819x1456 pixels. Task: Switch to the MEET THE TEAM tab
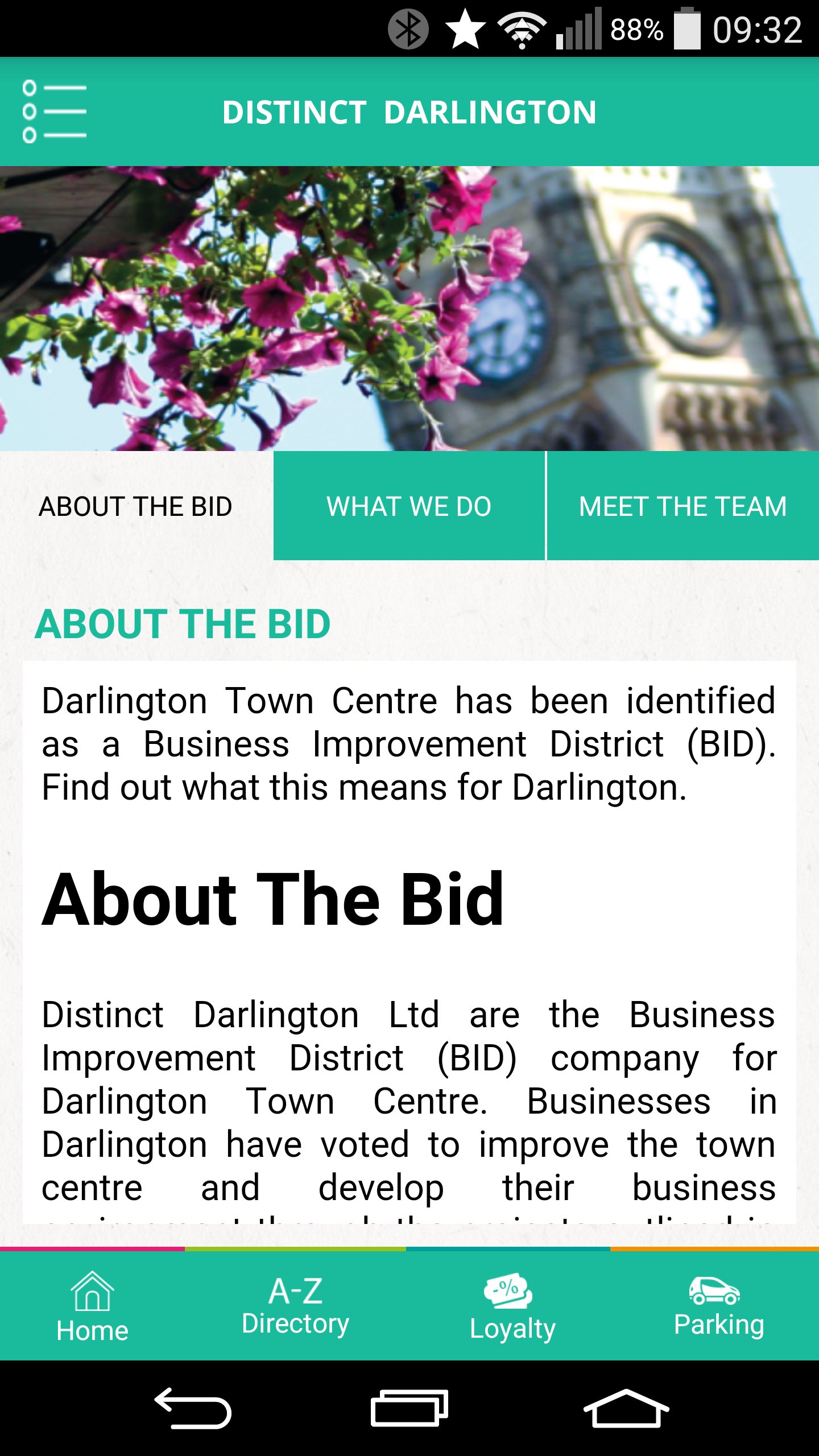pos(682,506)
